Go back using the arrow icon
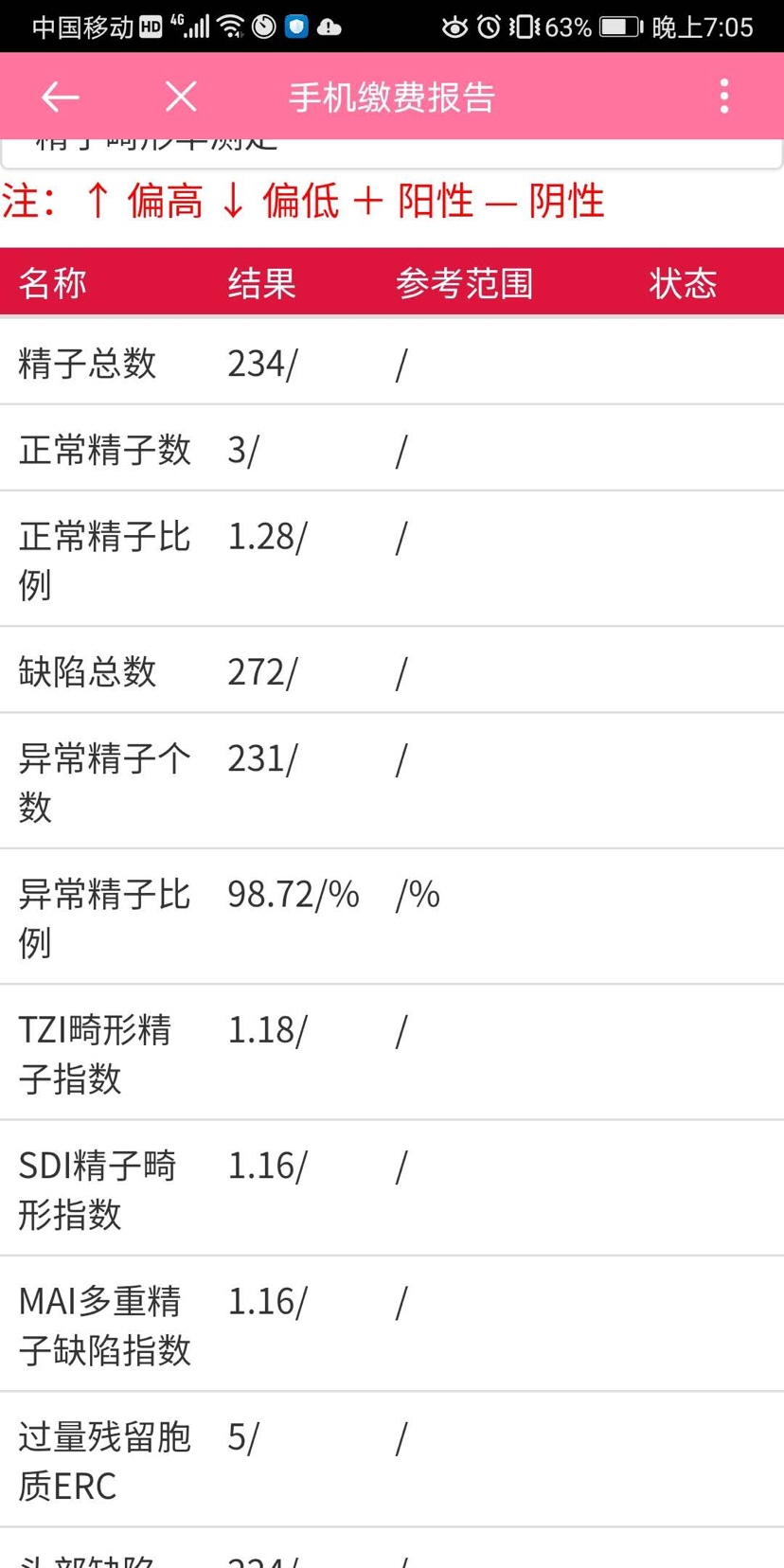This screenshot has width=784, height=1568. (x=60, y=97)
